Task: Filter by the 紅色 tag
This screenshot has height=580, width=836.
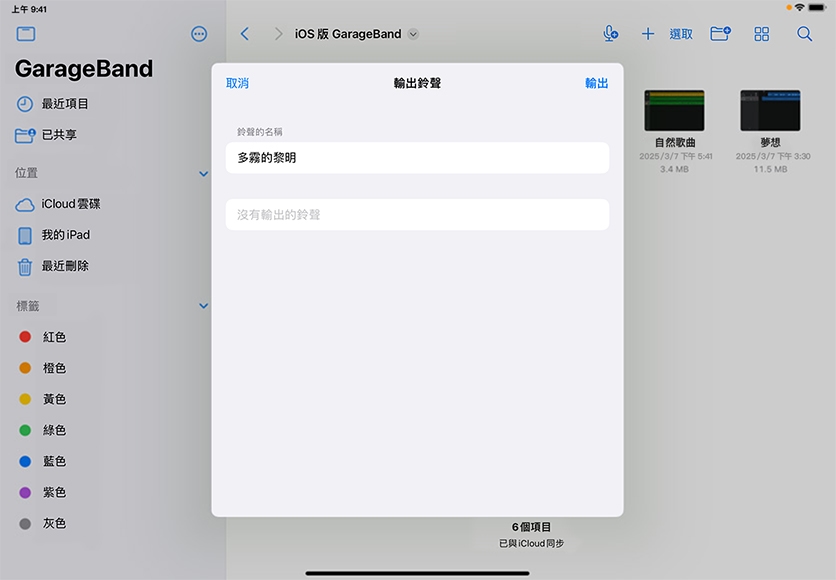Action: coord(53,337)
